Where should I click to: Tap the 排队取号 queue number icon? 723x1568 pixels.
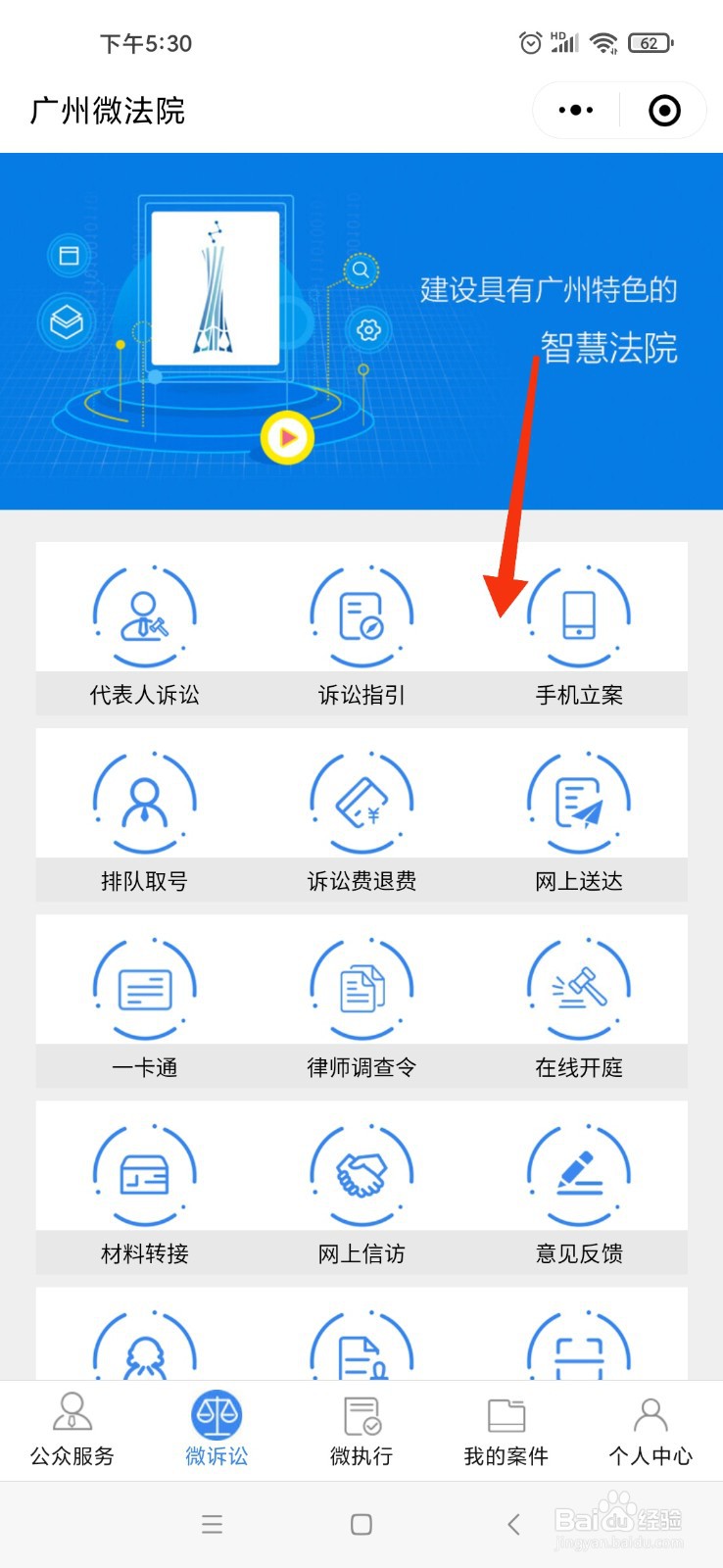144,804
